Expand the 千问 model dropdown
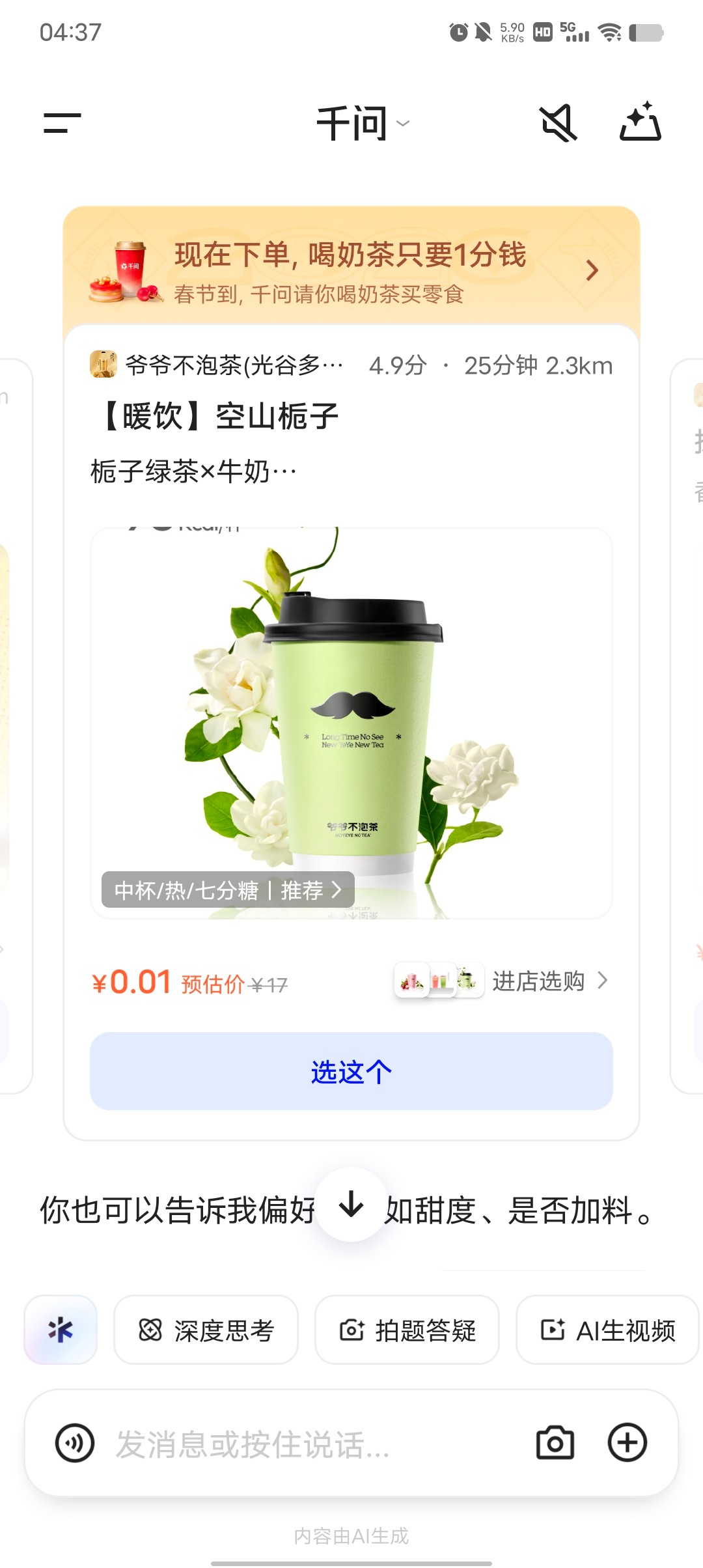Image resolution: width=703 pixels, height=1568 pixels. coord(363,124)
